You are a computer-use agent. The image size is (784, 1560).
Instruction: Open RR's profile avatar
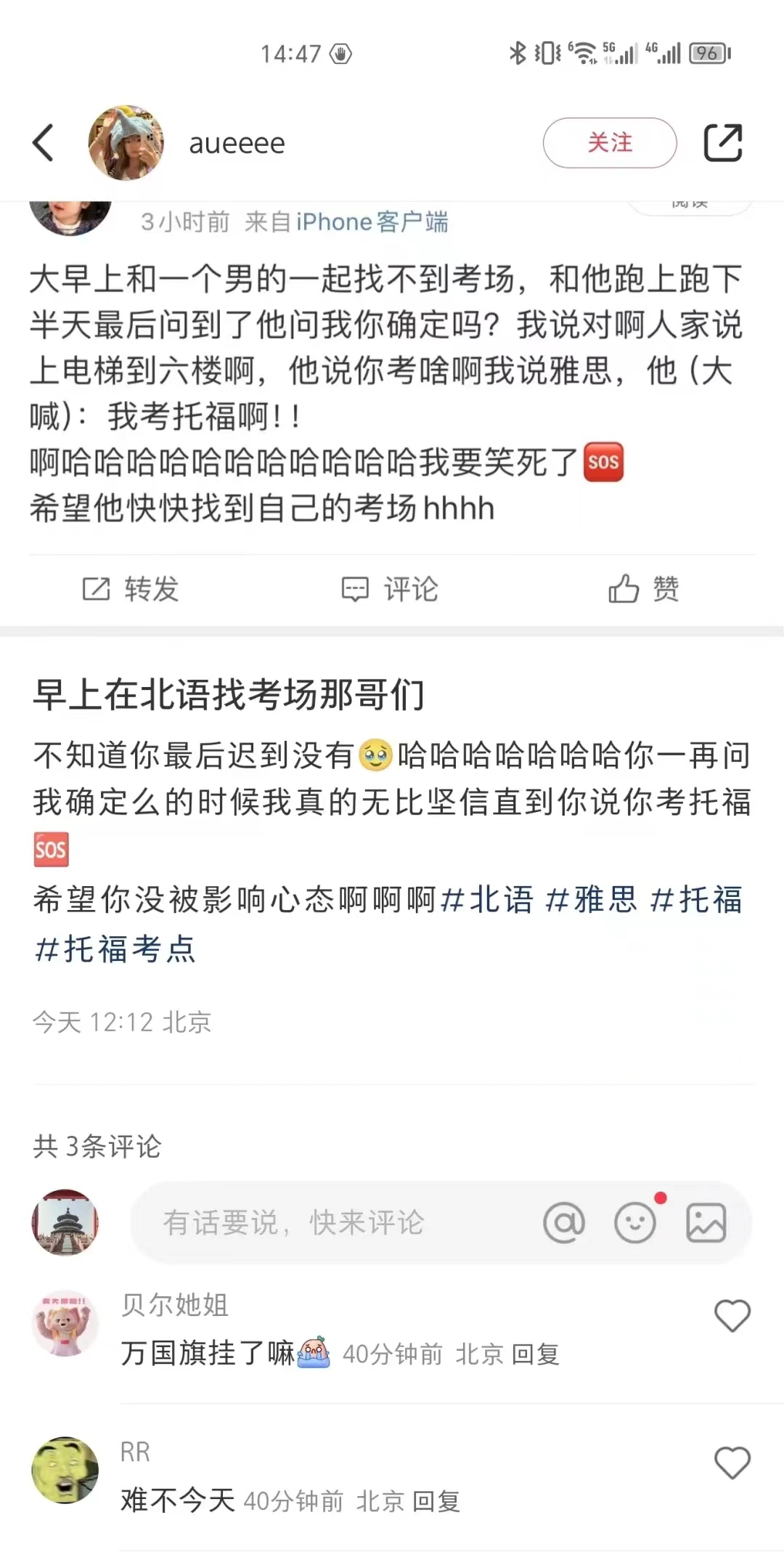coord(65,1469)
